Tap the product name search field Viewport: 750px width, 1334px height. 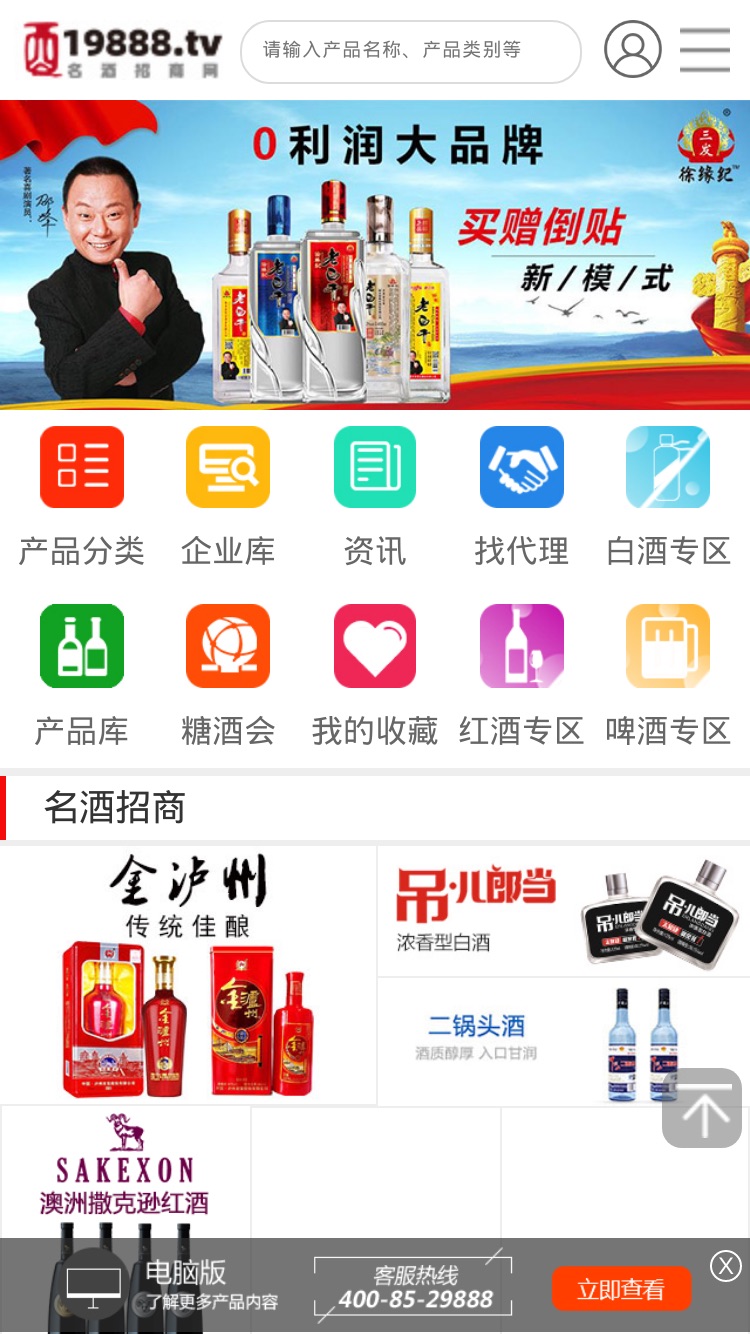410,51
